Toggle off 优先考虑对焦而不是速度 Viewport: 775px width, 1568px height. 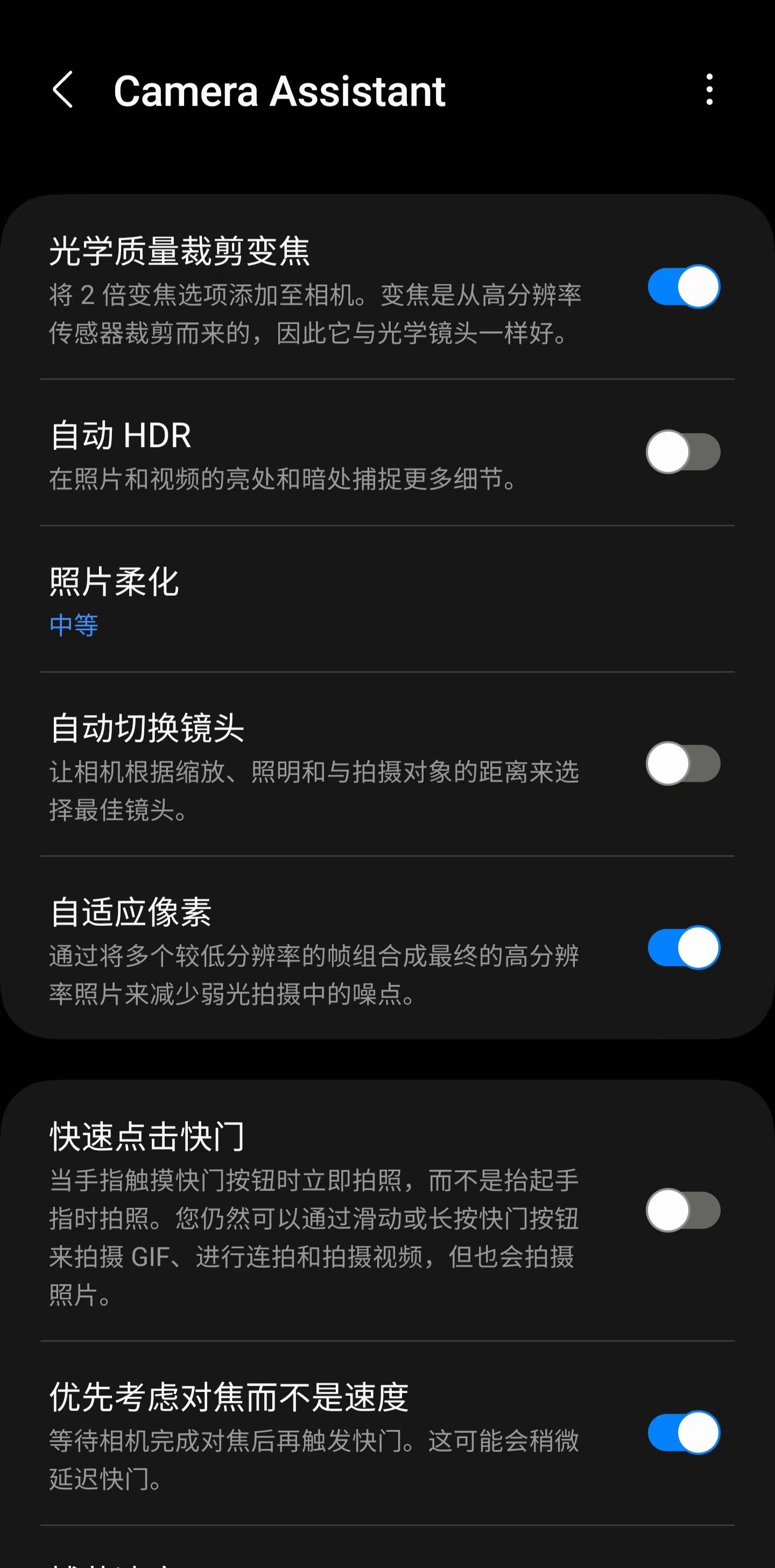click(683, 1433)
